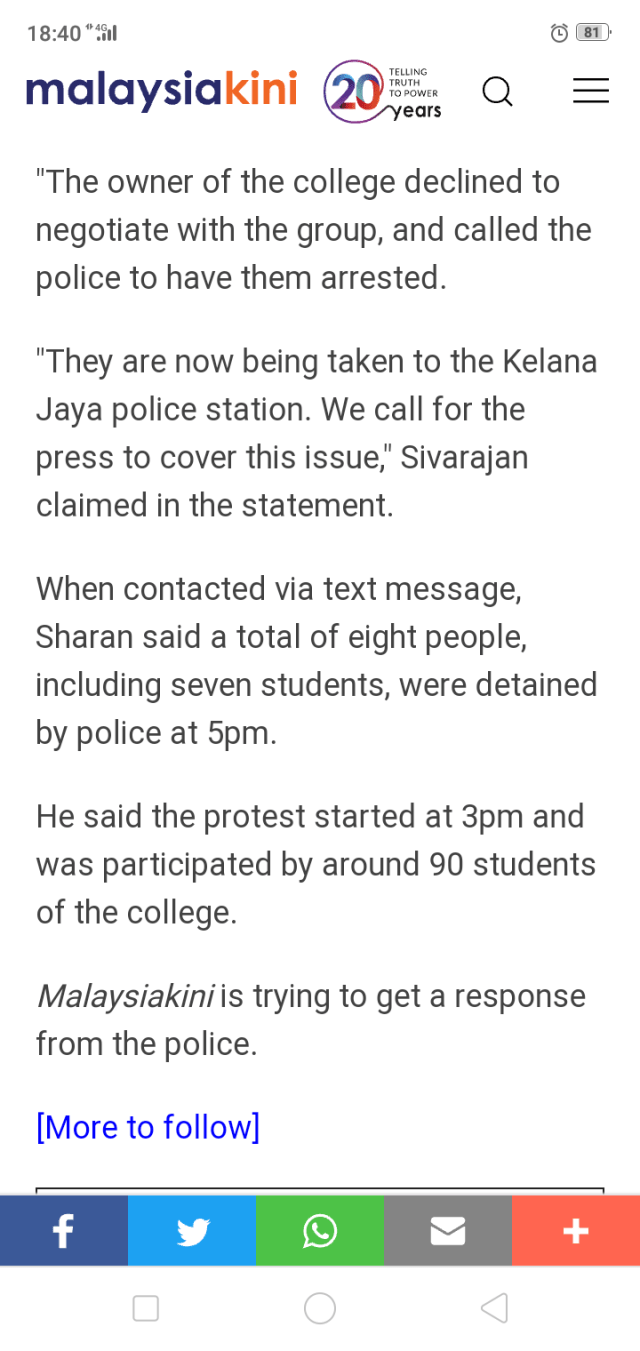Share article on Facebook

click(x=64, y=1231)
